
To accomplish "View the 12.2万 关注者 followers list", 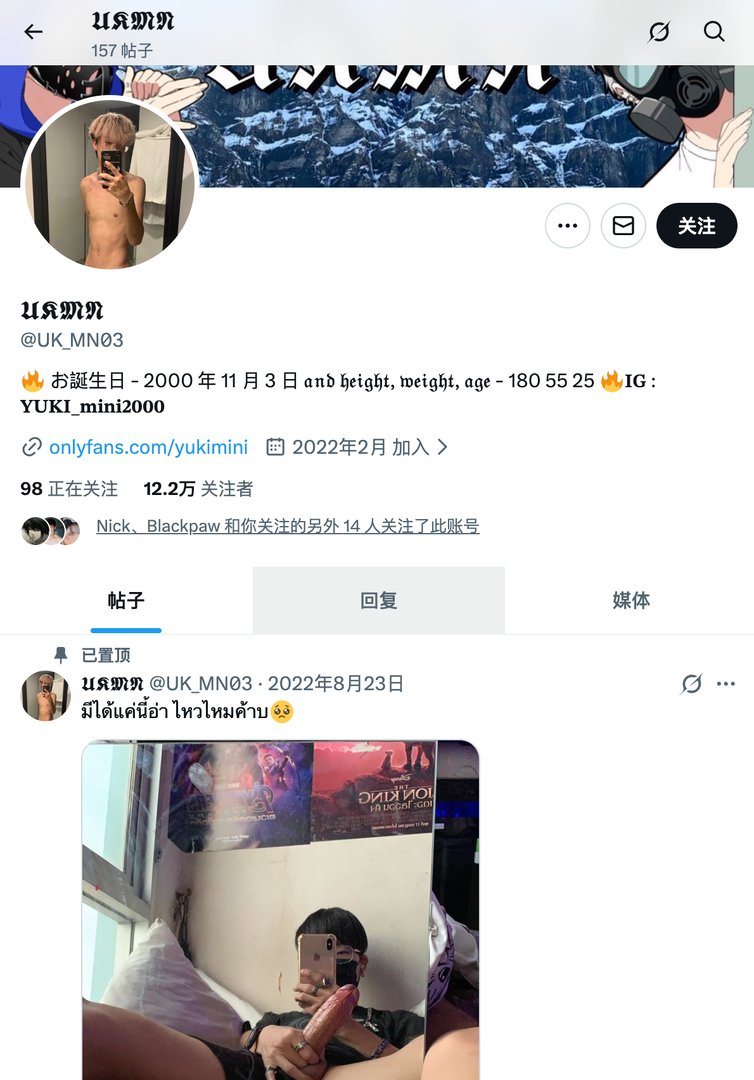I will coord(198,489).
